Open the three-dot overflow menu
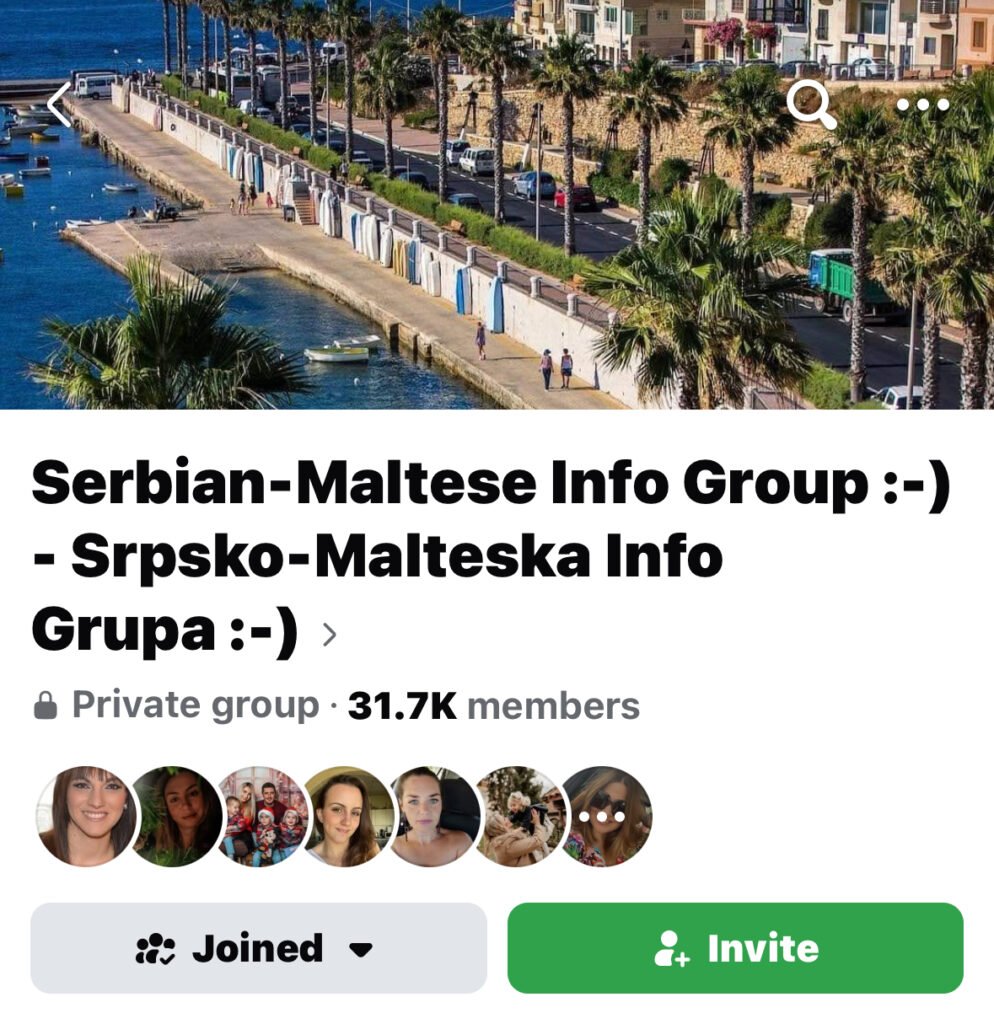The image size is (994, 1024). click(x=921, y=105)
